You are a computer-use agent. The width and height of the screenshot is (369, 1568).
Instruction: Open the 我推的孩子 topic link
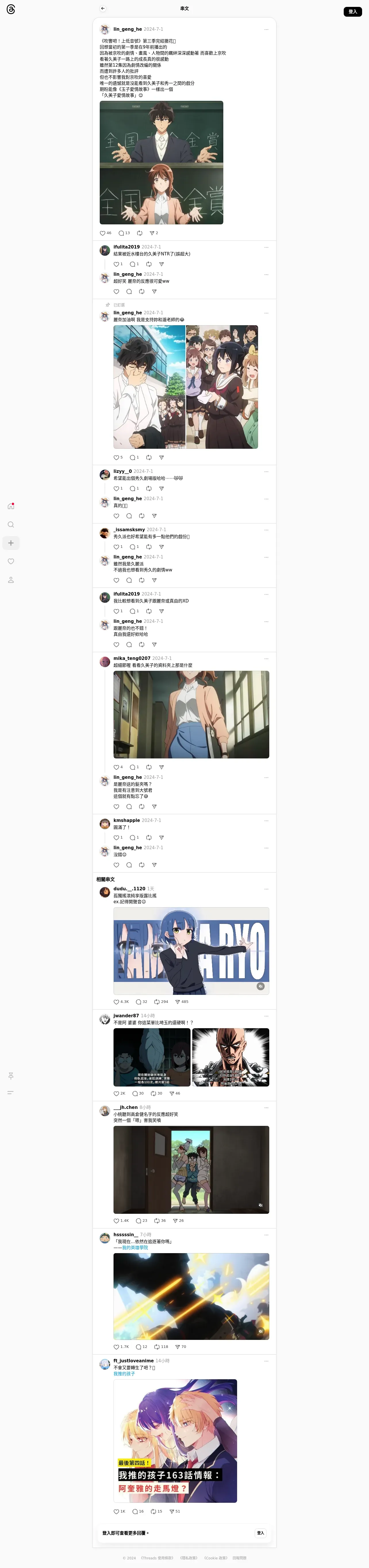(x=124, y=1374)
